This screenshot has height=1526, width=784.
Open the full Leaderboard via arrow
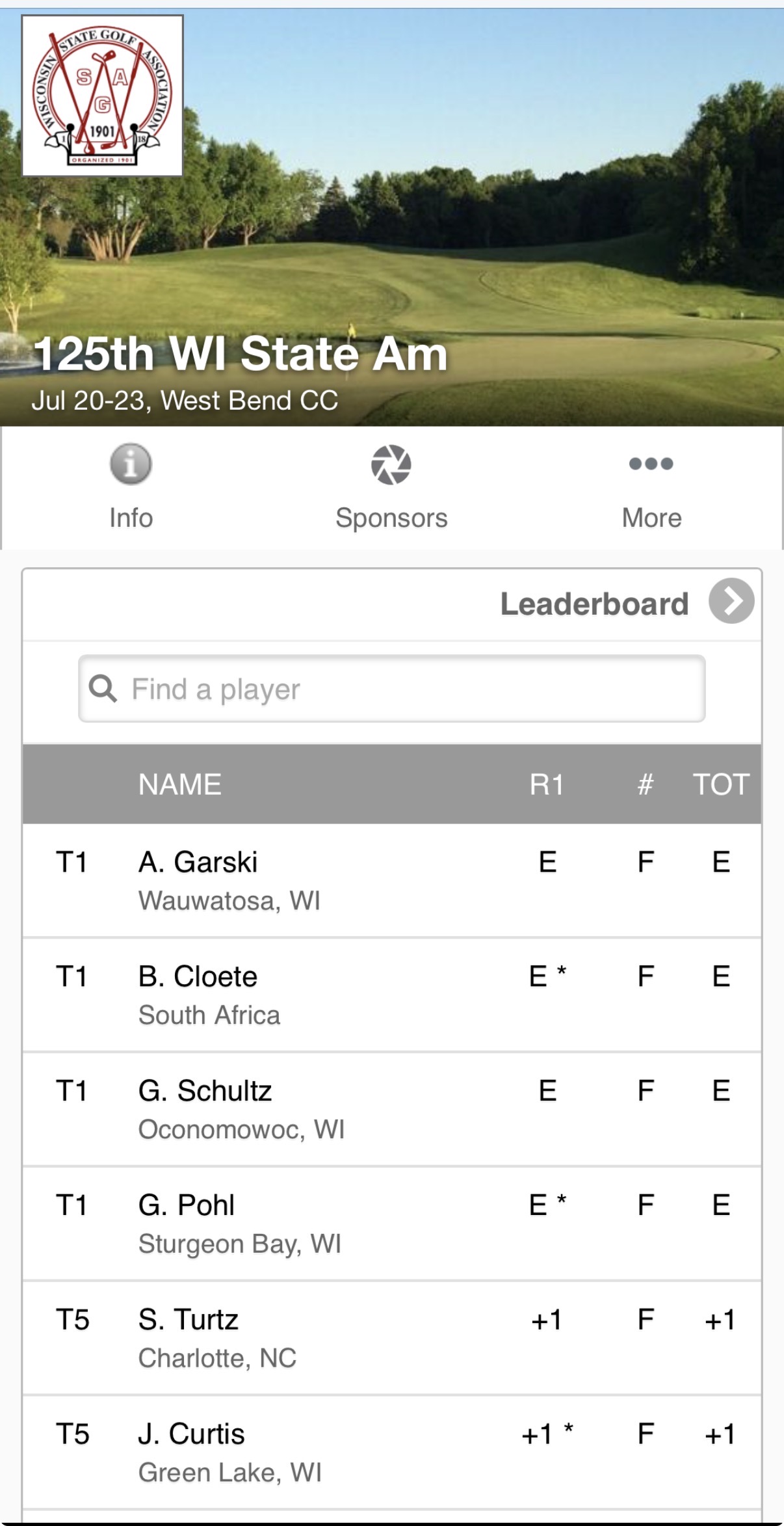pos(731,602)
